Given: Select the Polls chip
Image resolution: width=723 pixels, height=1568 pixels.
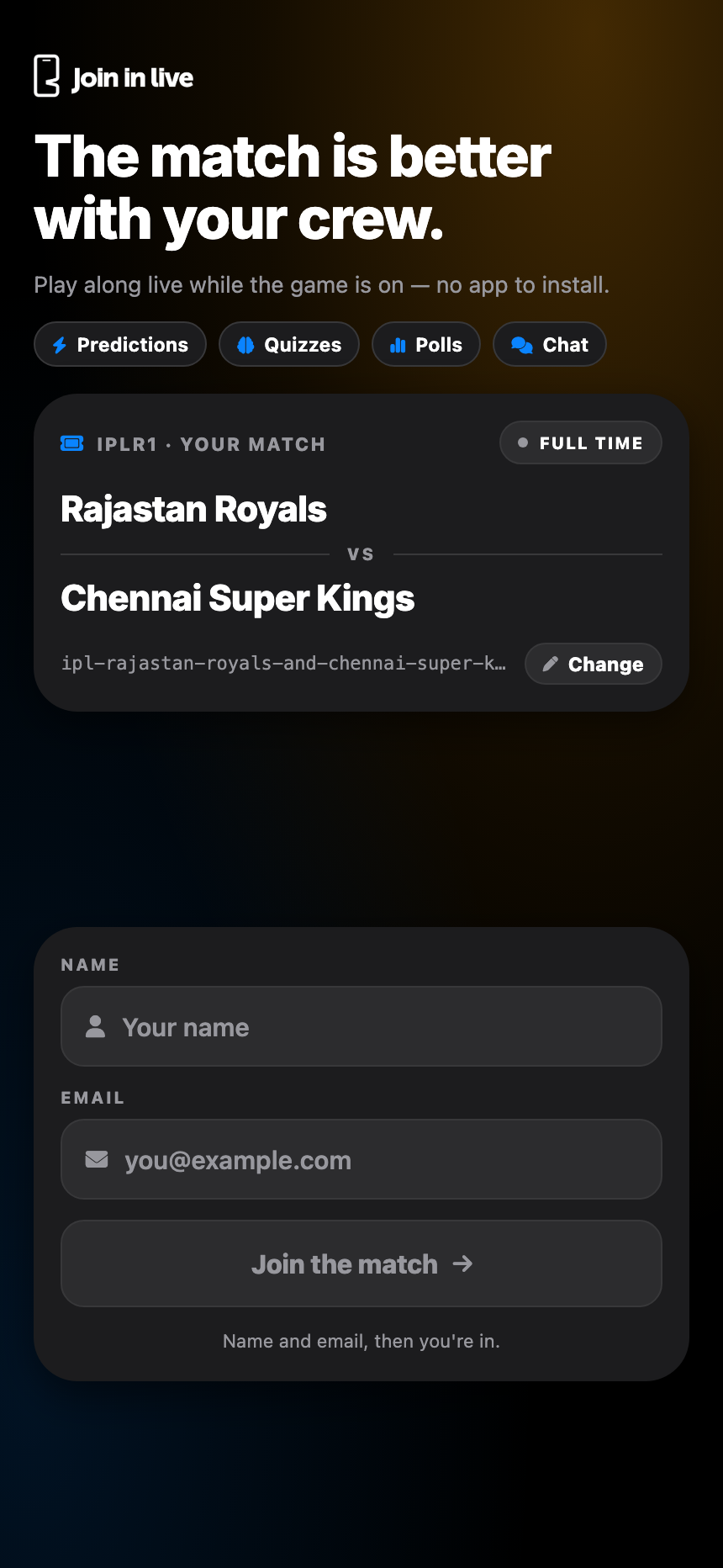Looking at the screenshot, I should (x=426, y=344).
